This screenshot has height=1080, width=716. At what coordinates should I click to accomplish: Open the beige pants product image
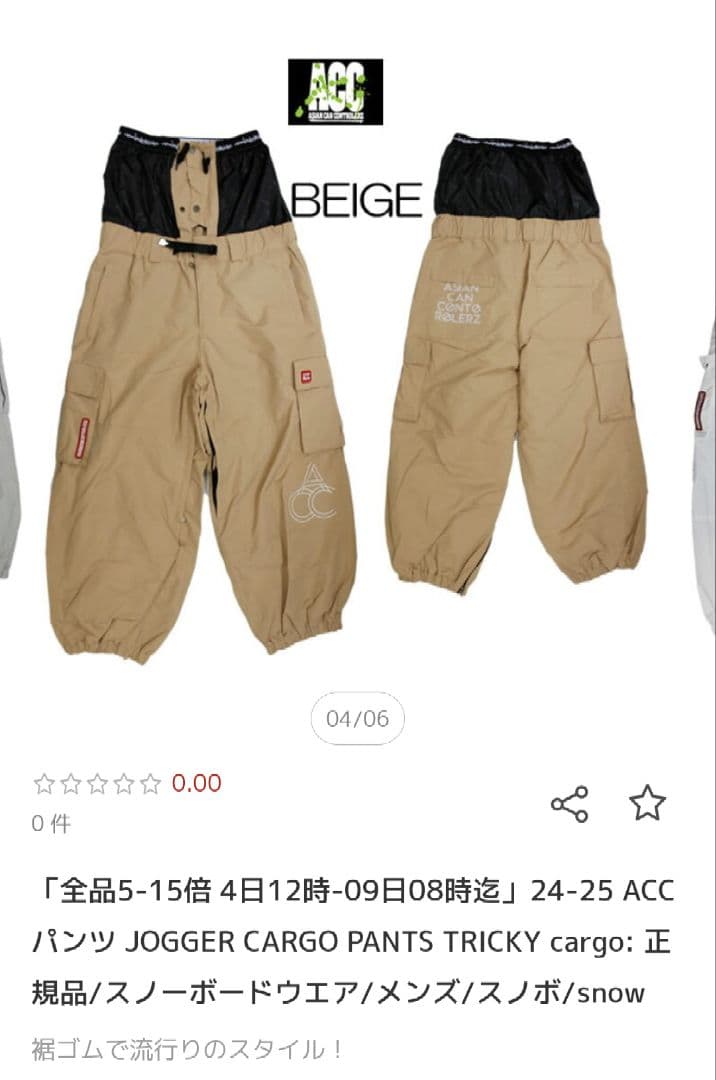pyautogui.click(x=360, y=390)
